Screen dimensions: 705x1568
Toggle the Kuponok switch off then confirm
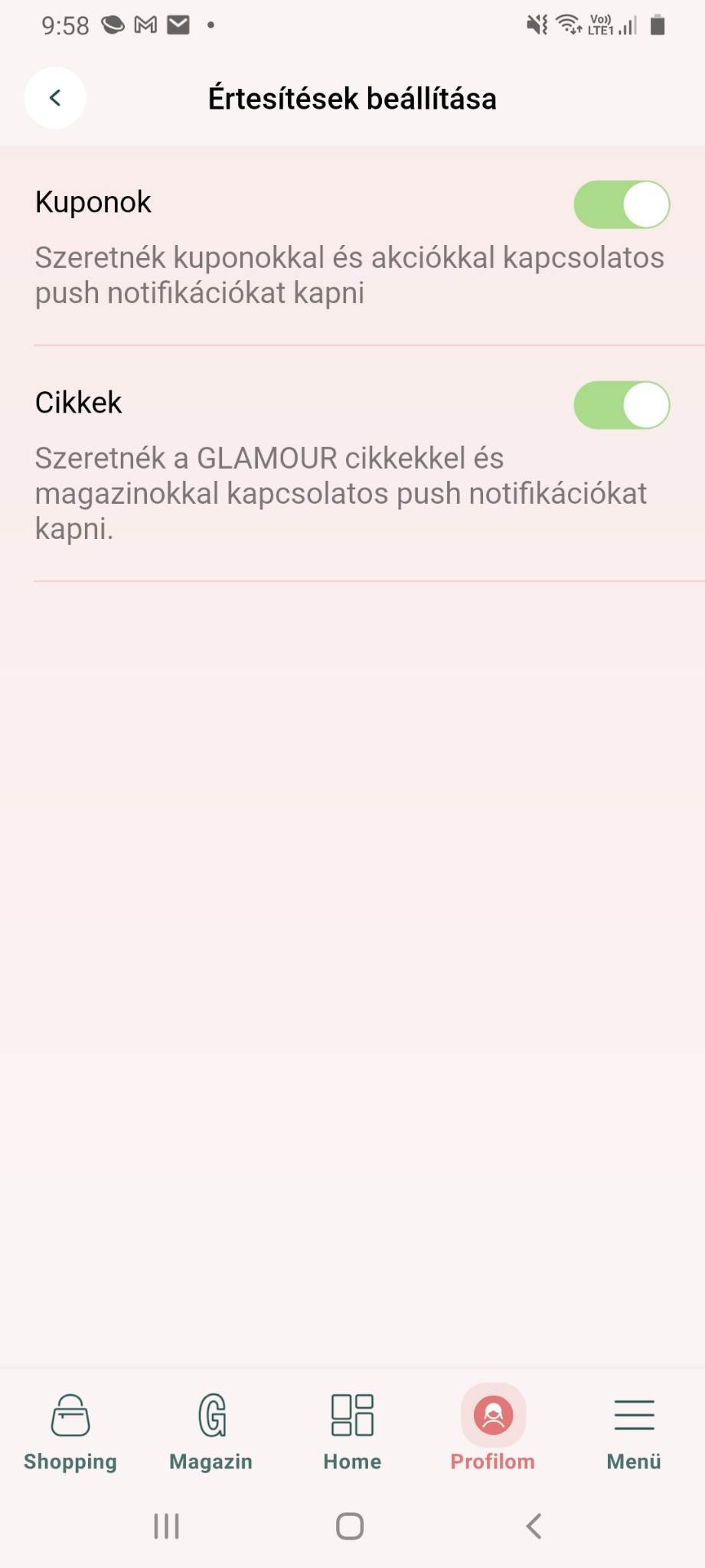tap(622, 202)
